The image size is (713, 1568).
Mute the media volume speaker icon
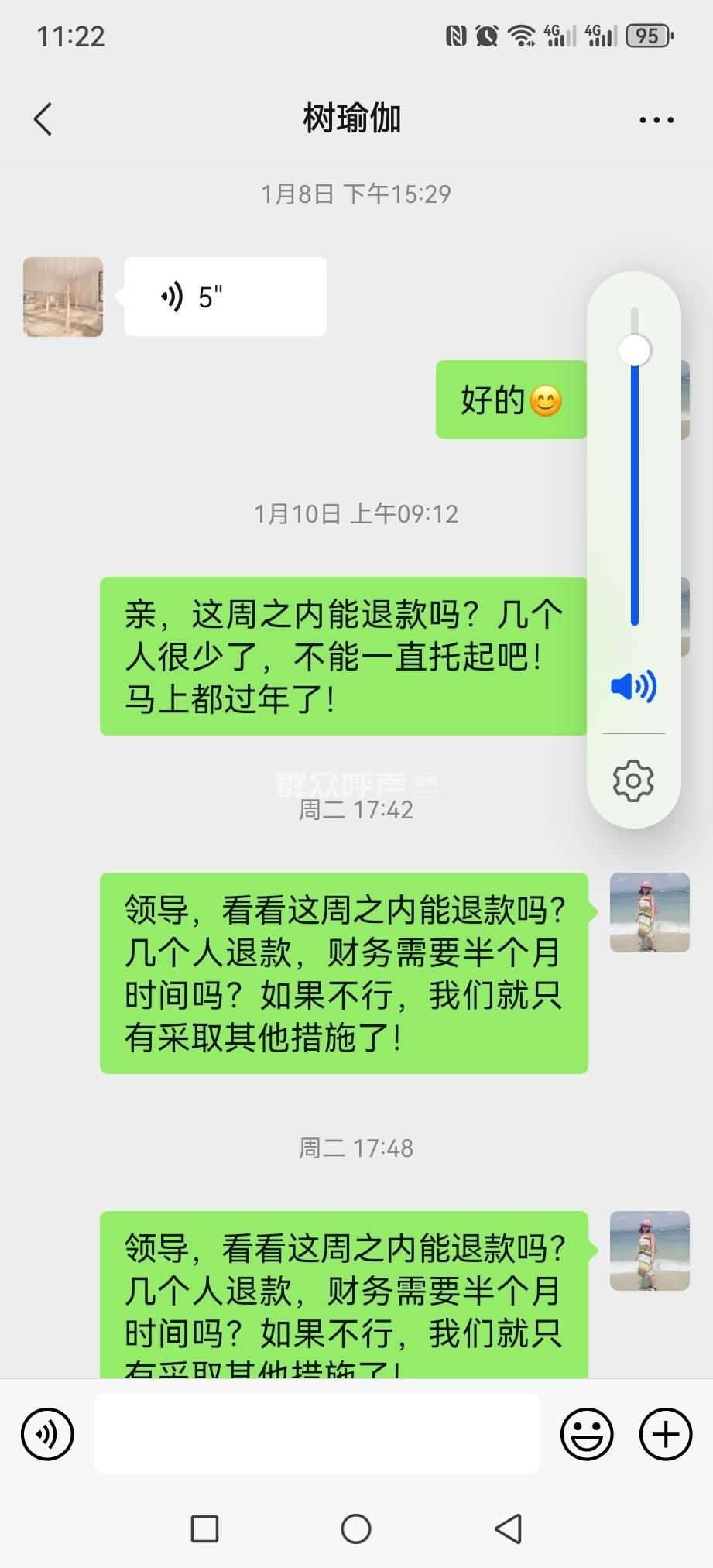[633, 686]
